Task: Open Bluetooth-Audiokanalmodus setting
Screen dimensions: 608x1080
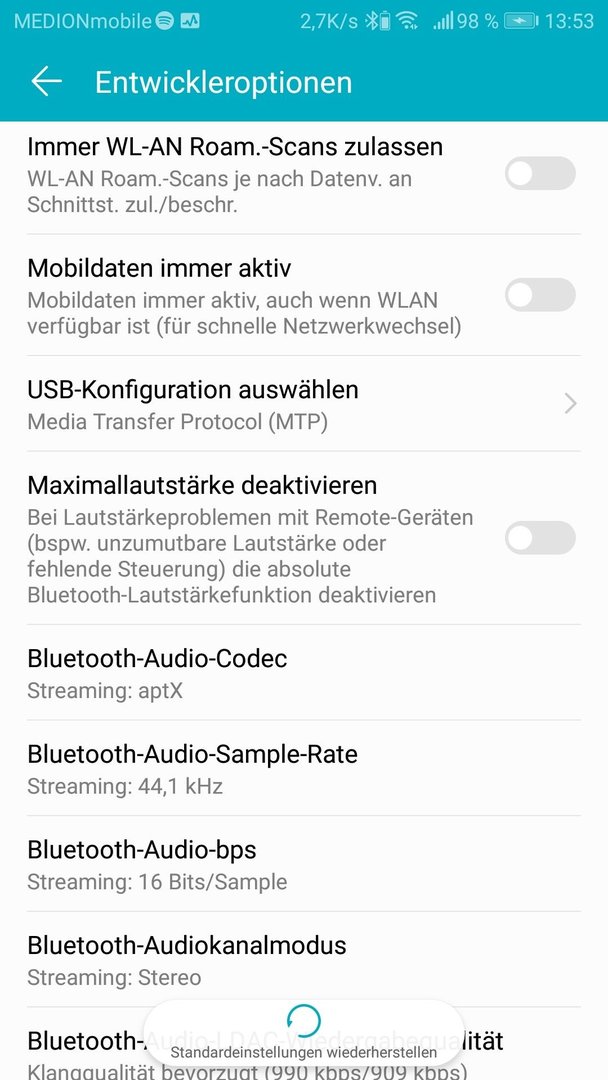Action: pyautogui.click(x=304, y=960)
